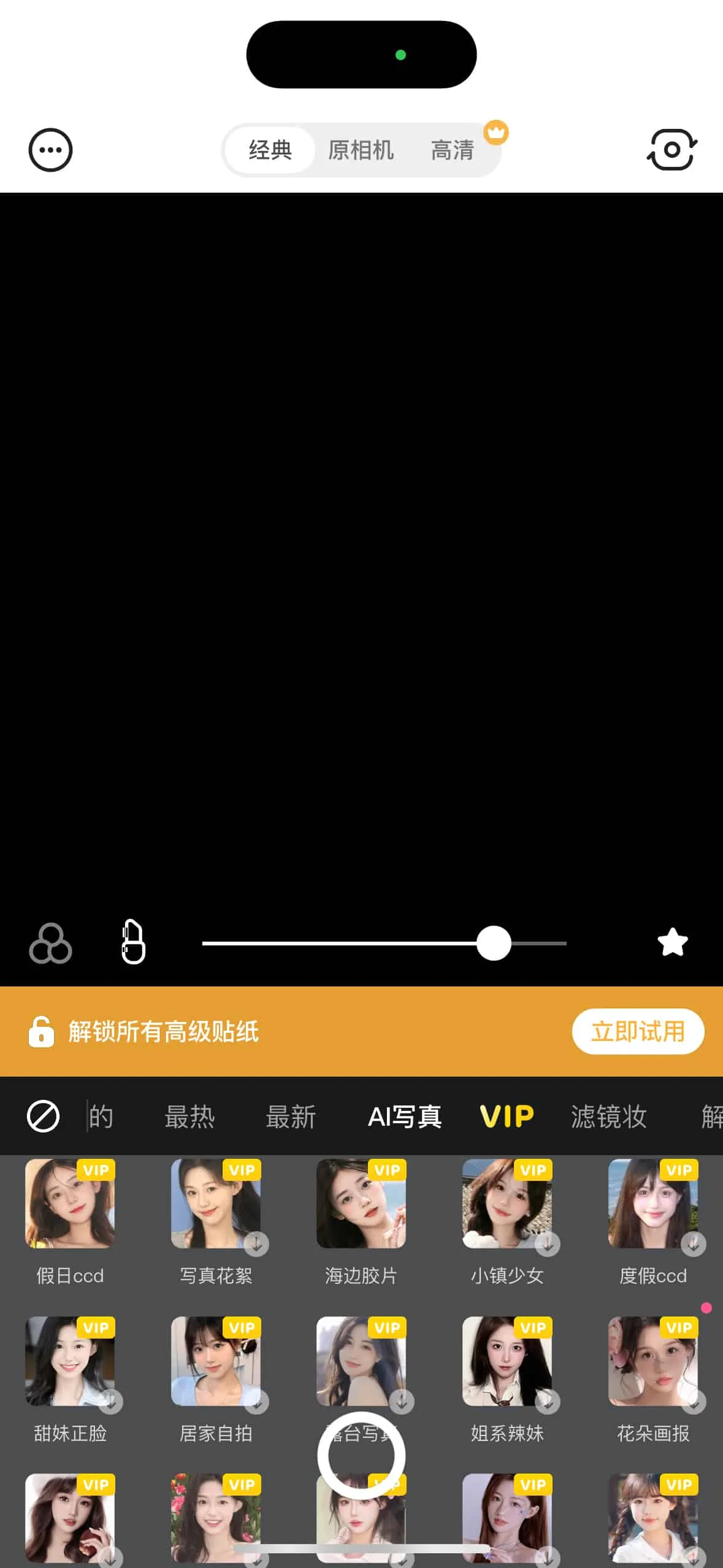Screen dimensions: 723x1568
Task: Switch to the 最新 sticker tab
Action: click(291, 1116)
